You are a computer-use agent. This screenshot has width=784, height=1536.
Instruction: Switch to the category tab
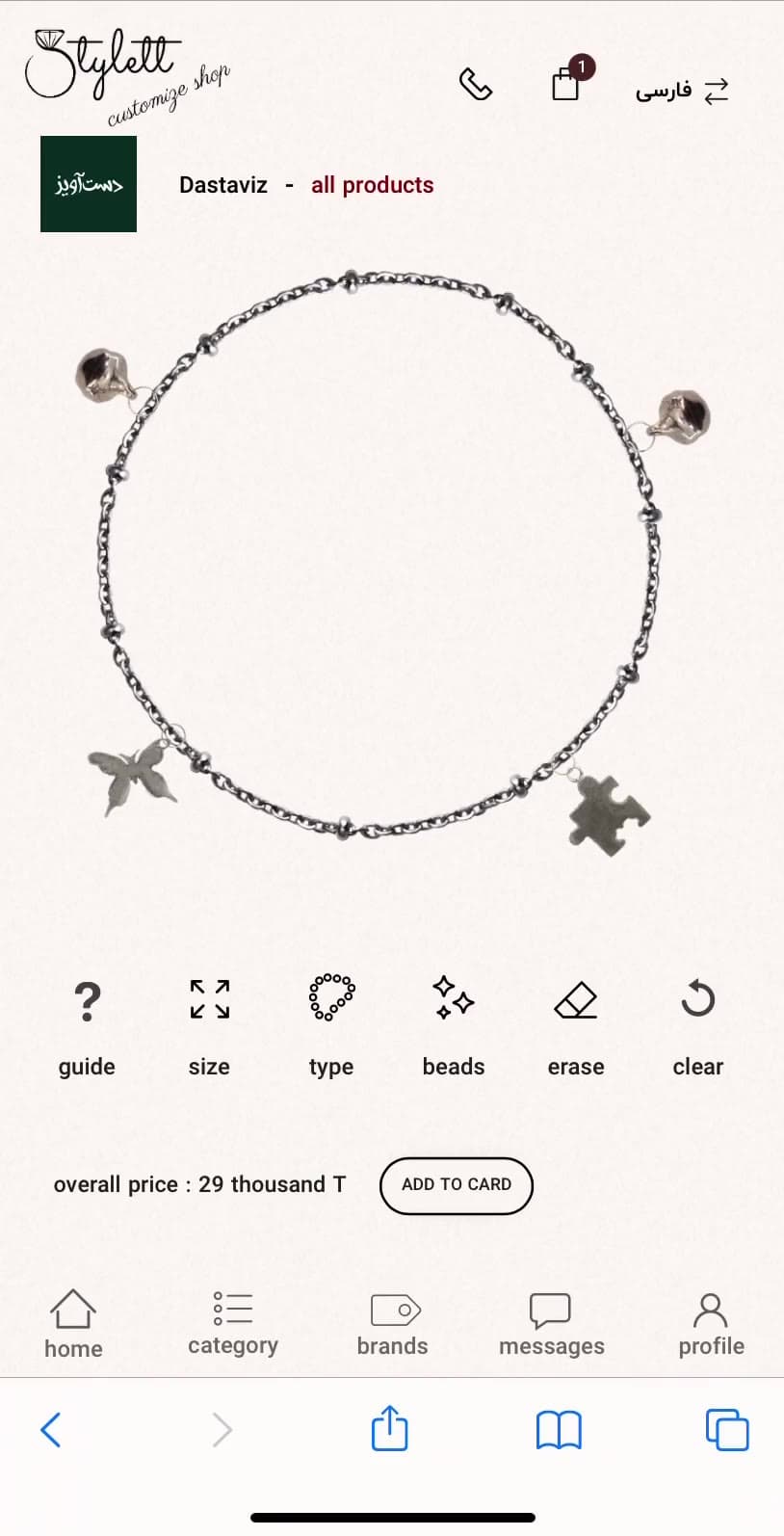(x=233, y=1324)
